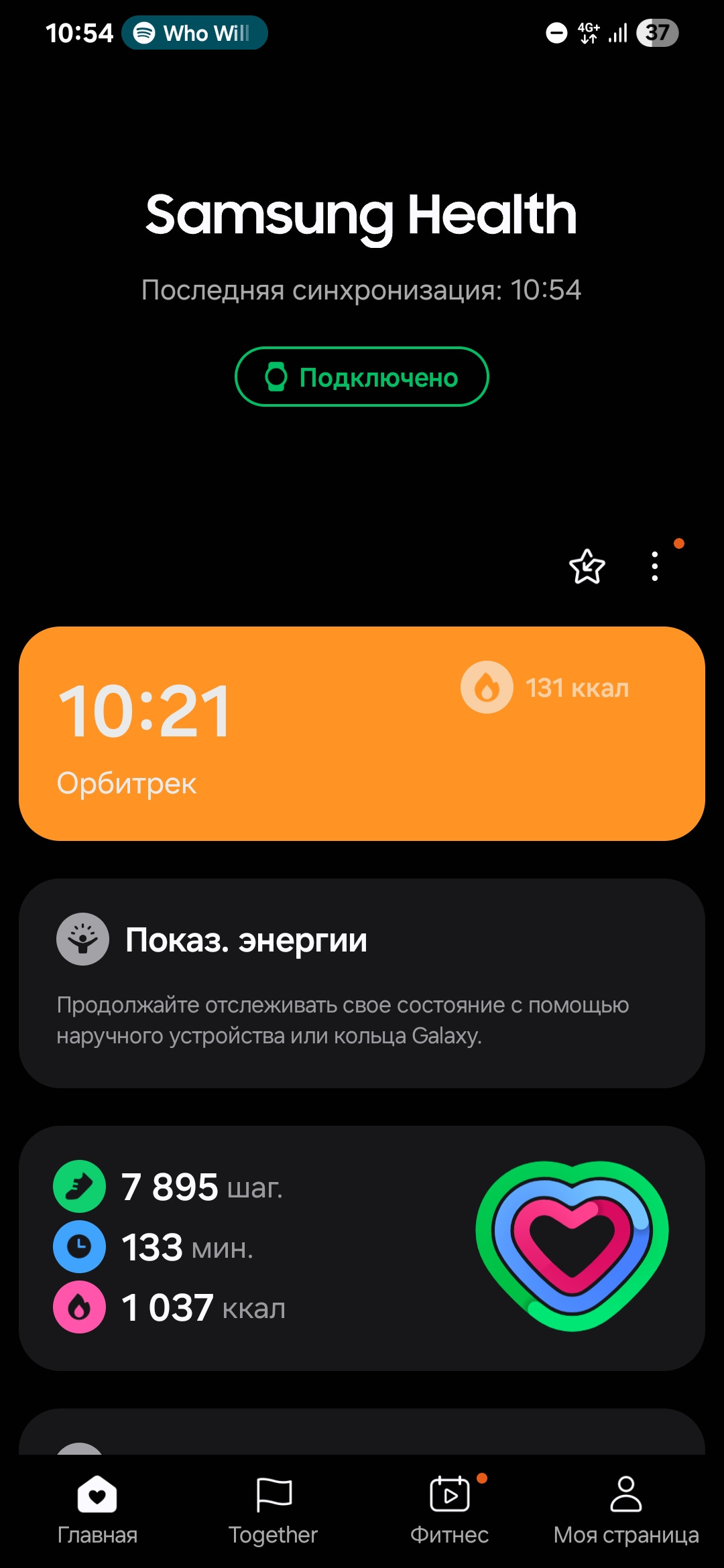Tap the Spotify now-playing chip in status bar
The image size is (724, 1568).
[194, 33]
